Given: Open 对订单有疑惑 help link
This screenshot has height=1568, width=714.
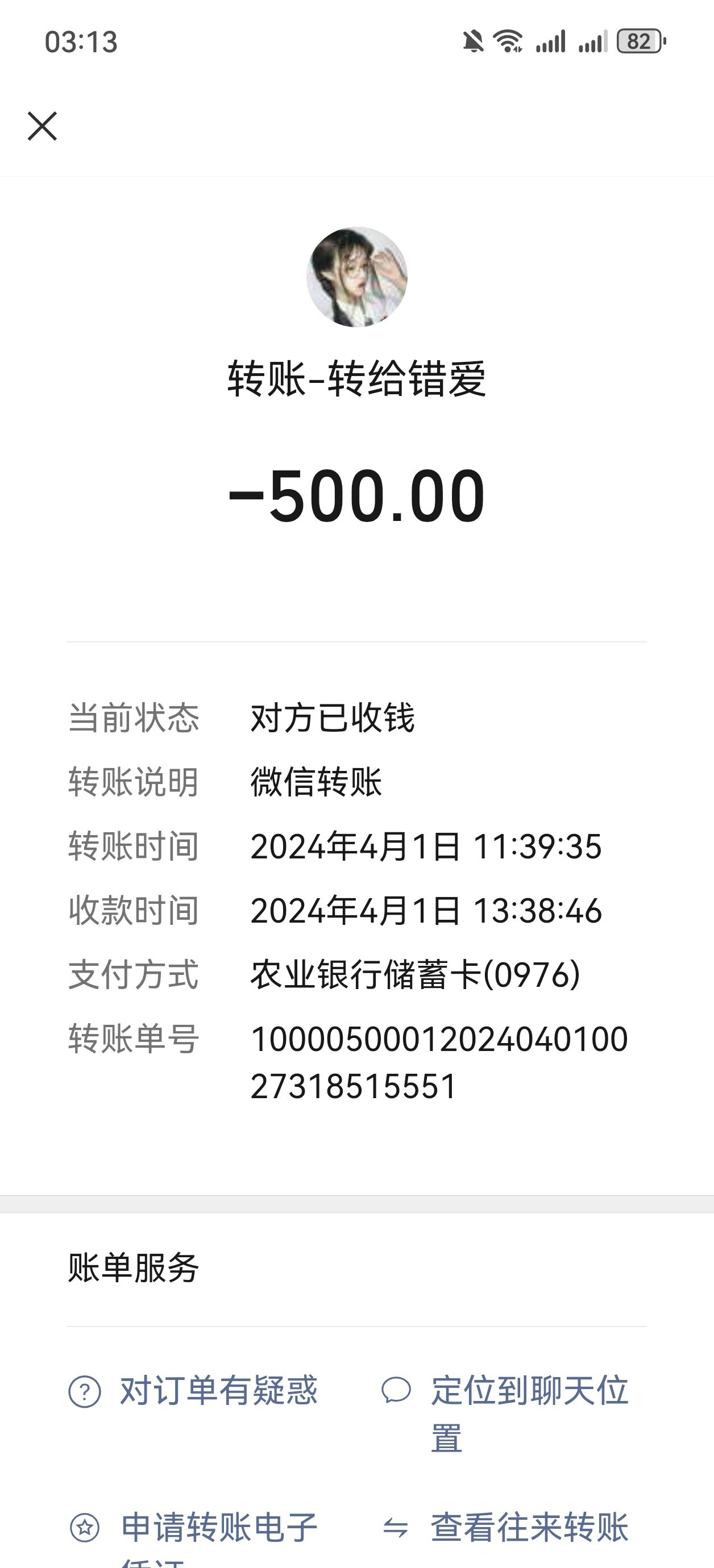Looking at the screenshot, I should pos(193,1391).
